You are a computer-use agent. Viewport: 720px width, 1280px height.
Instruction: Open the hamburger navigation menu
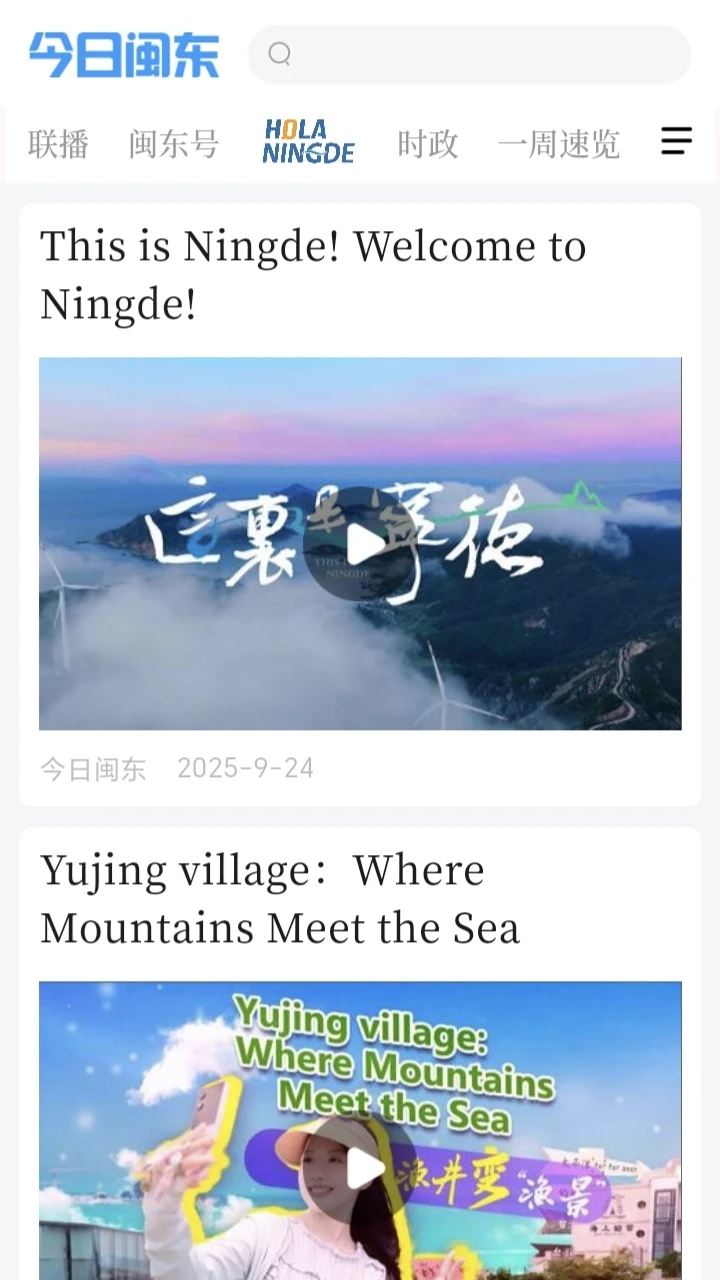pos(676,142)
